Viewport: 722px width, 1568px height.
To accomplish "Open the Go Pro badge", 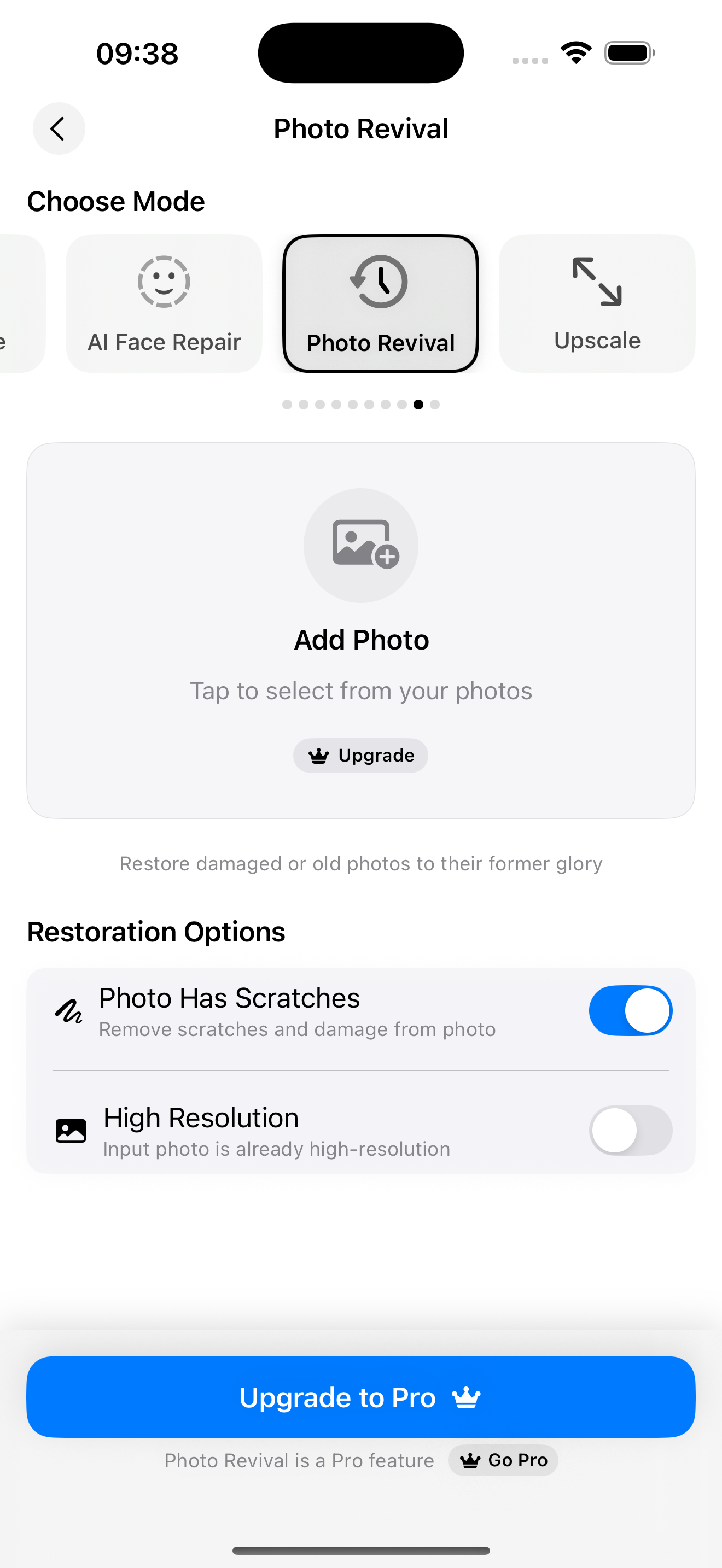I will tap(503, 1460).
